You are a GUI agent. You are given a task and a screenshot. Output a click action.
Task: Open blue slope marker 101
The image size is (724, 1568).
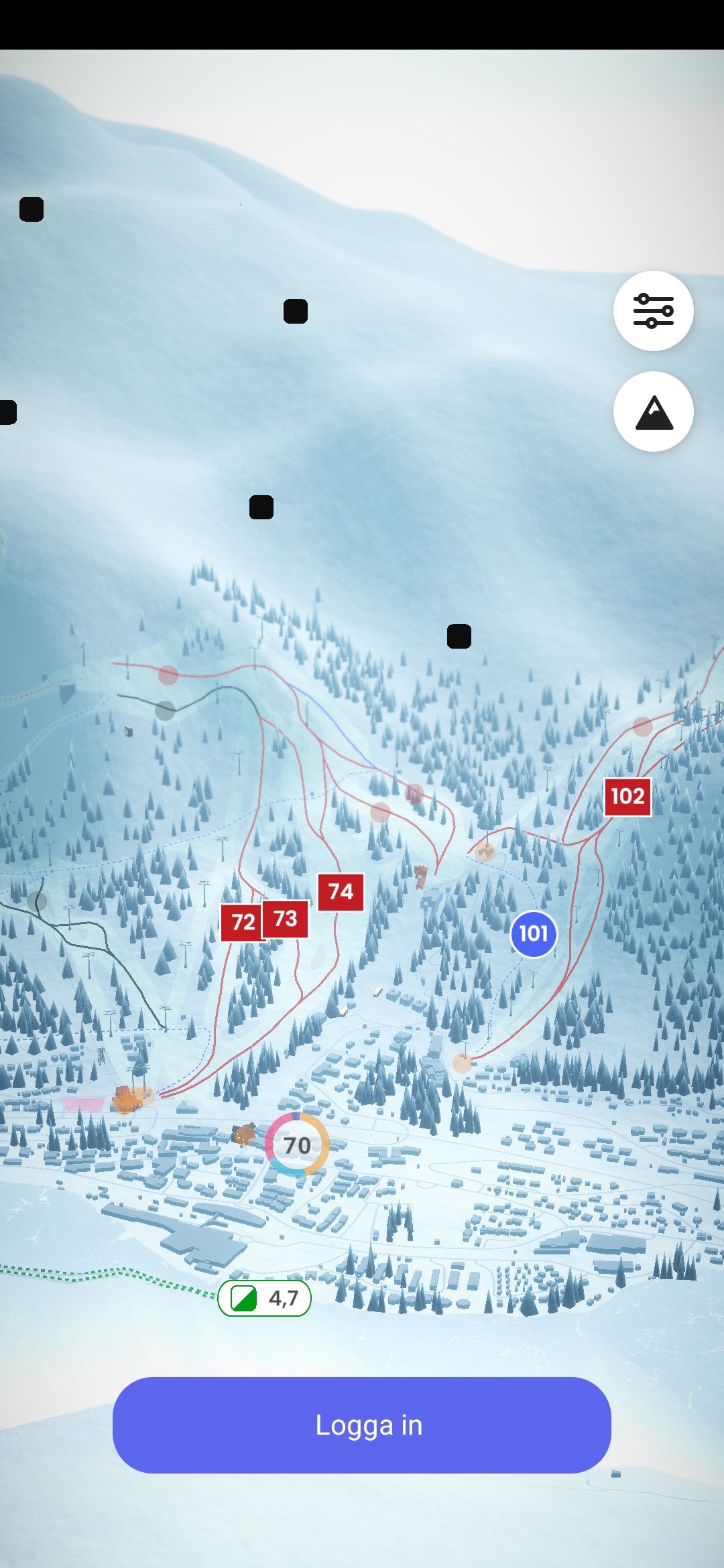coord(534,933)
